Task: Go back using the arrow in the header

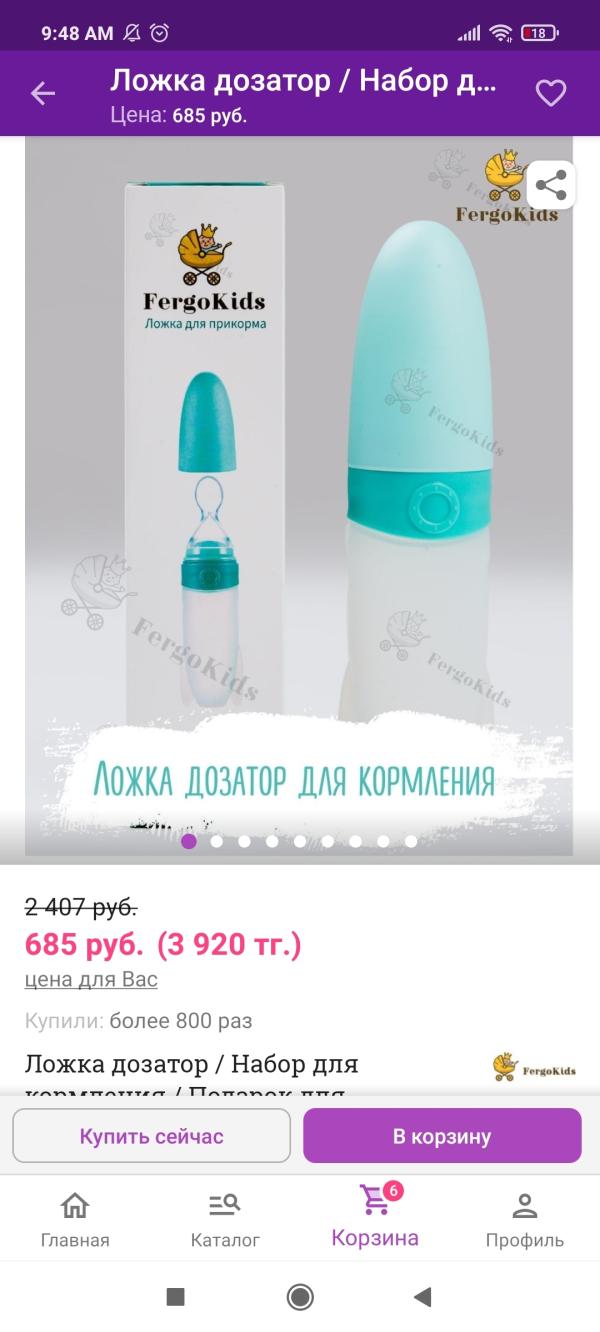Action: 43,94
